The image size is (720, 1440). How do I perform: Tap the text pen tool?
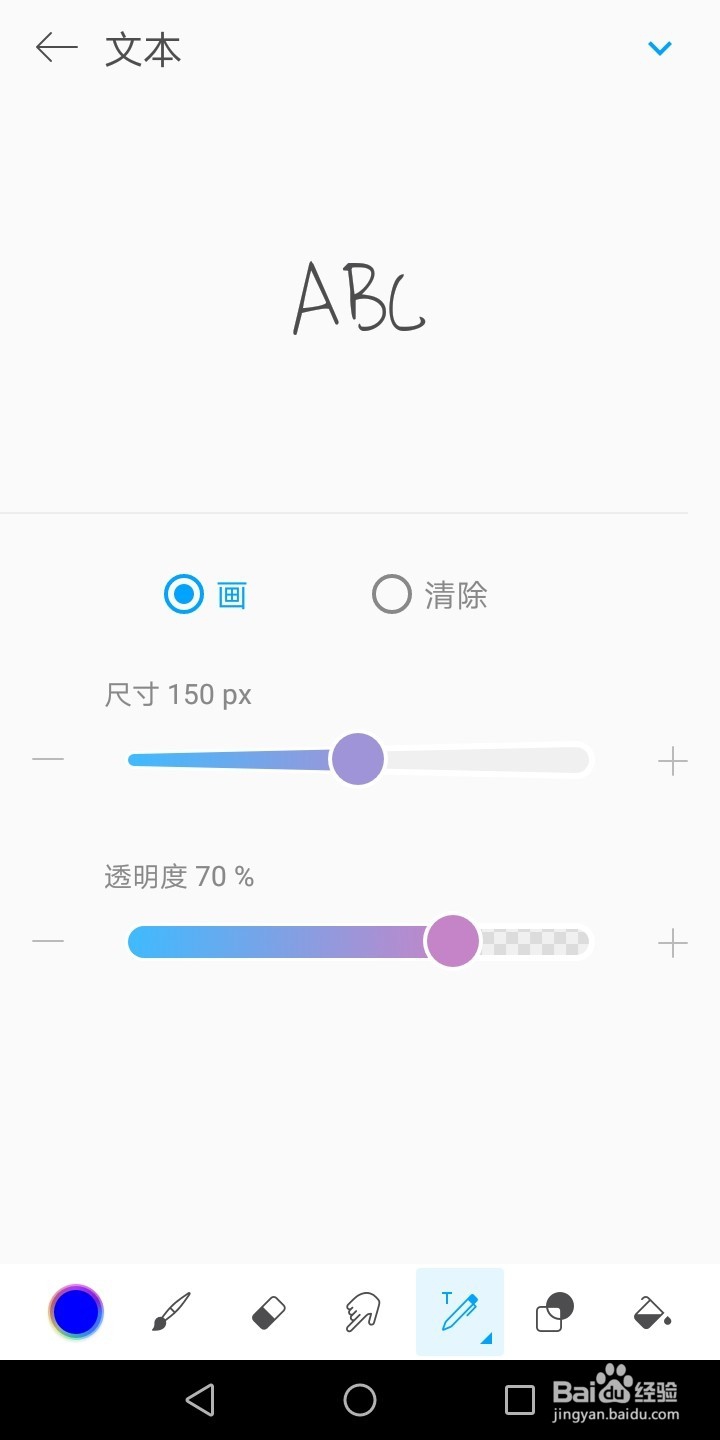point(460,1312)
